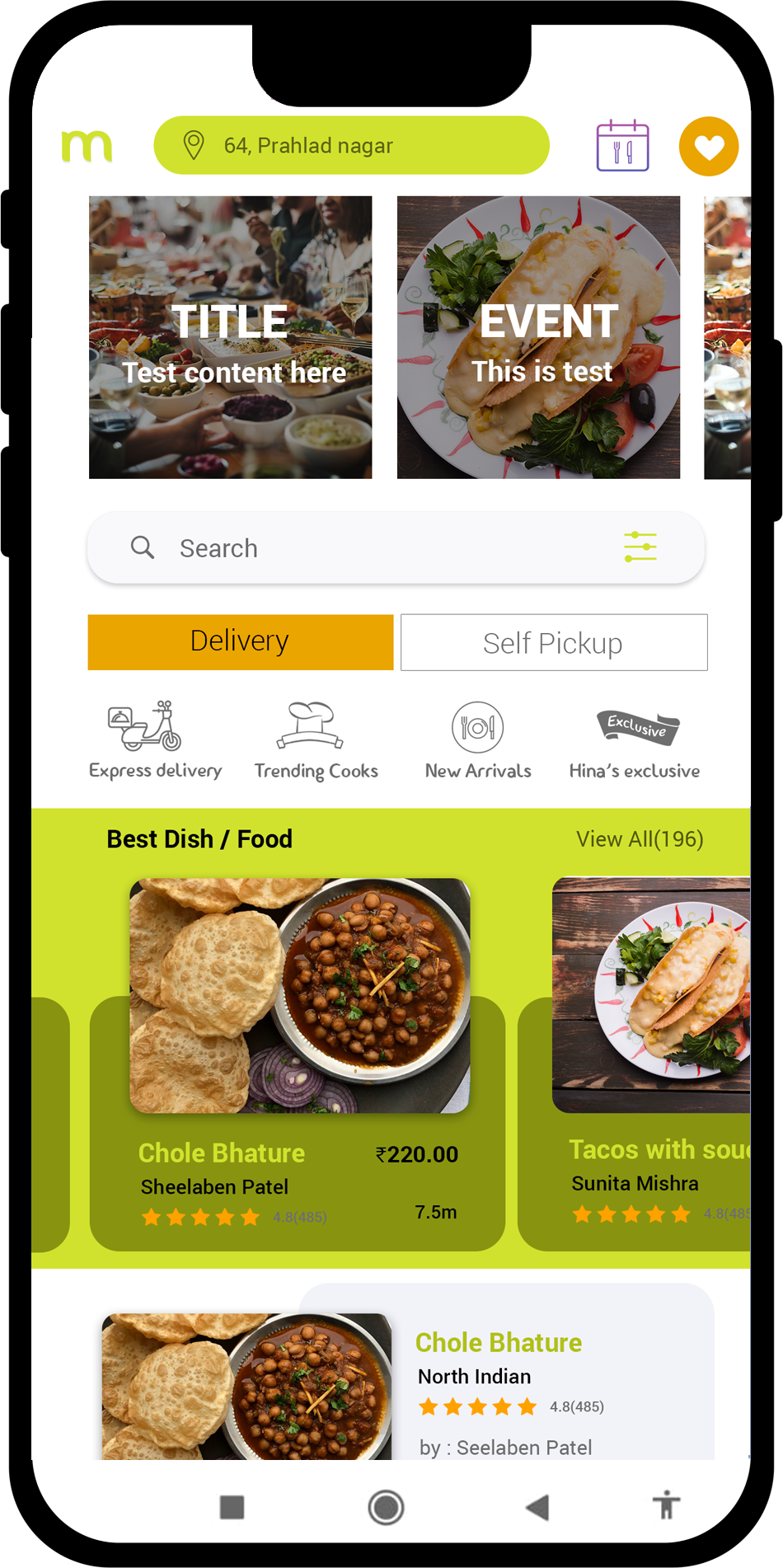The height and width of the screenshot is (1568, 783).
Task: Open Chole Bhature North Indian listing
Action: [x=408, y=1373]
